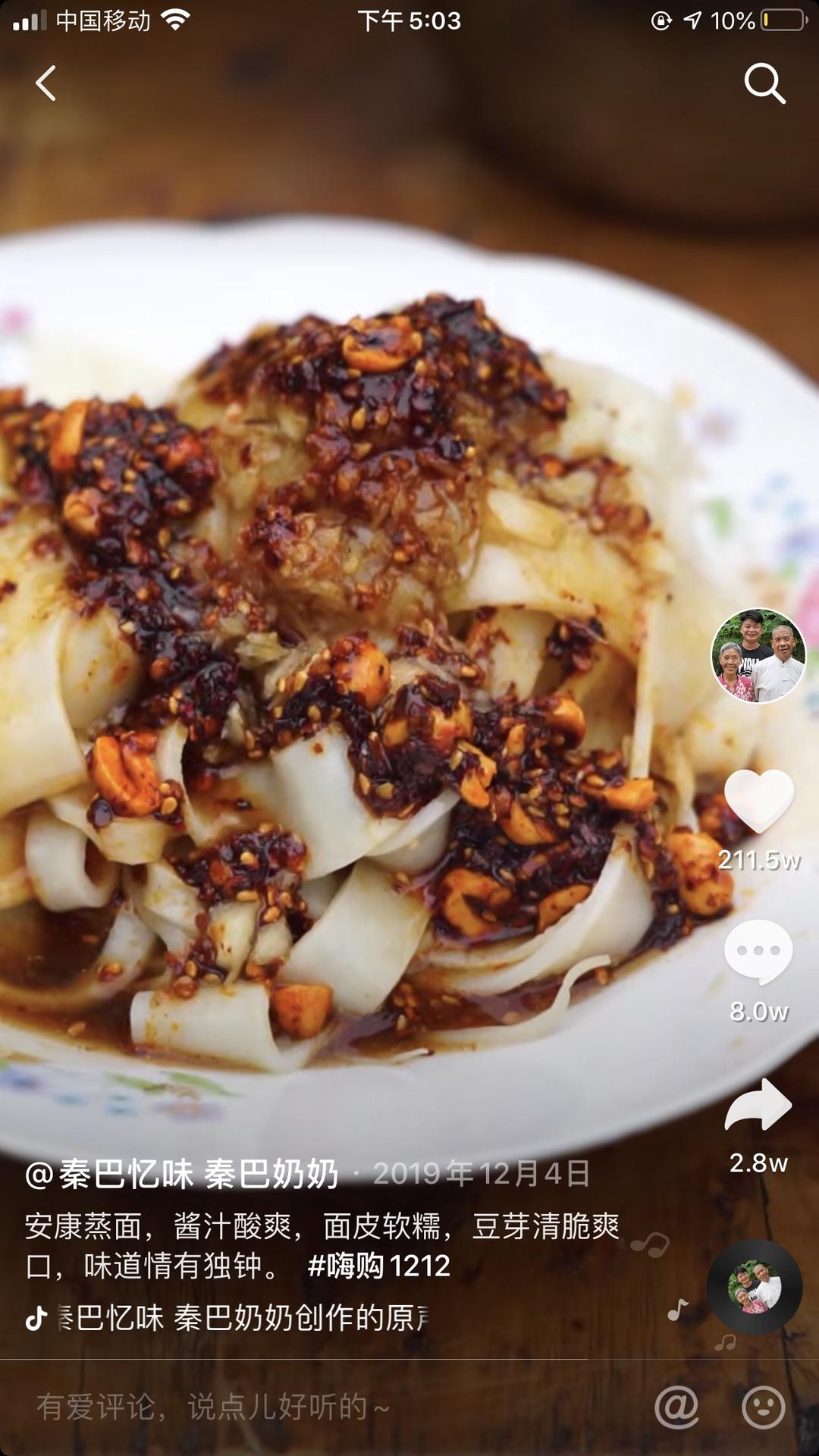
Task: Open the search magnifier icon
Action: [x=764, y=83]
